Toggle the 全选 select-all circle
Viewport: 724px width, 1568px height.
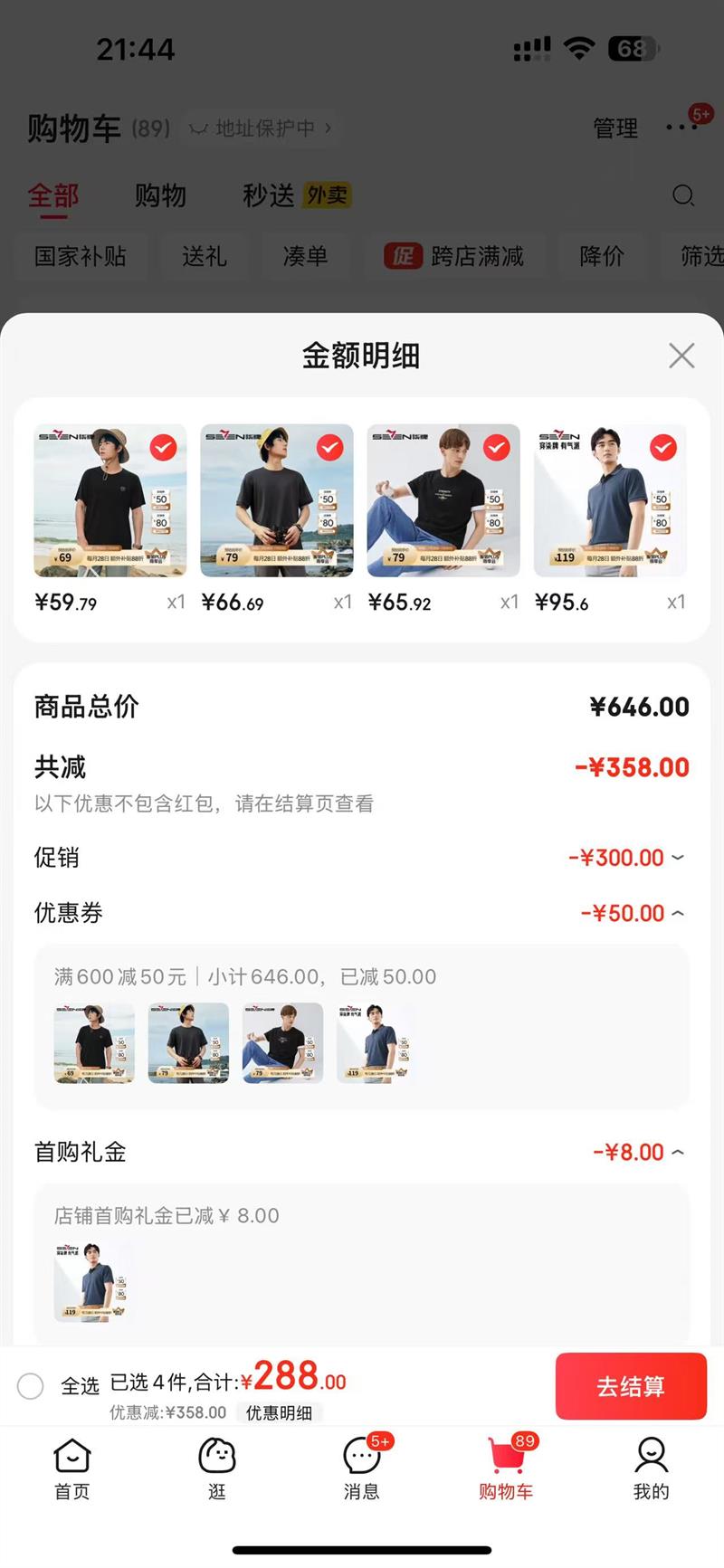point(31,1385)
